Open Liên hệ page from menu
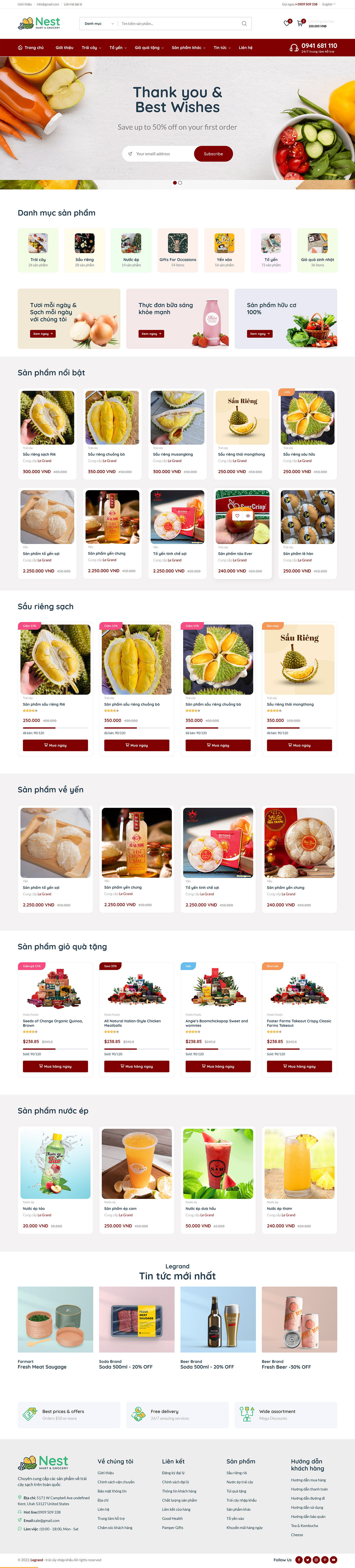Viewport: 355px width, 1568px height. [x=245, y=47]
